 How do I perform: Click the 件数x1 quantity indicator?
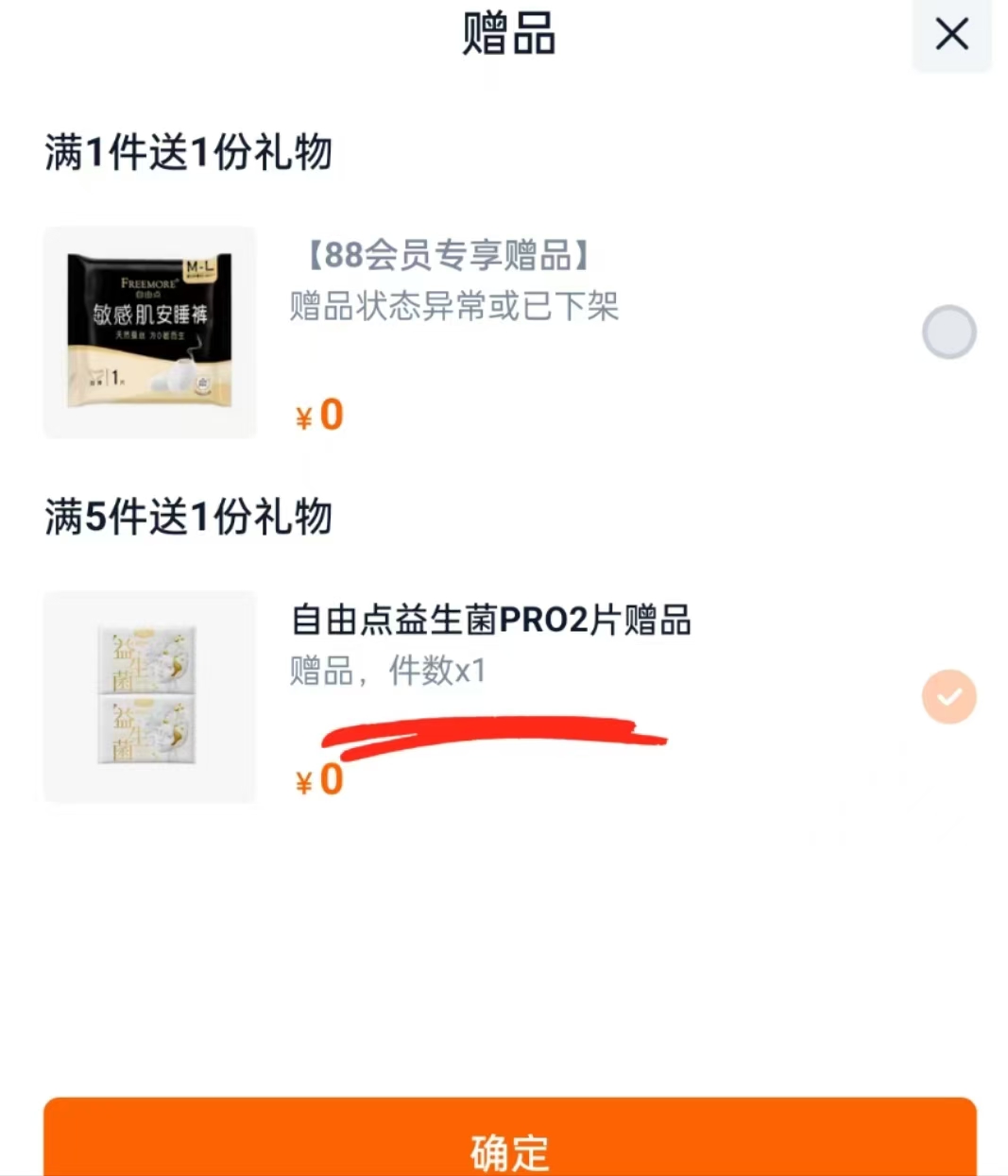[435, 673]
